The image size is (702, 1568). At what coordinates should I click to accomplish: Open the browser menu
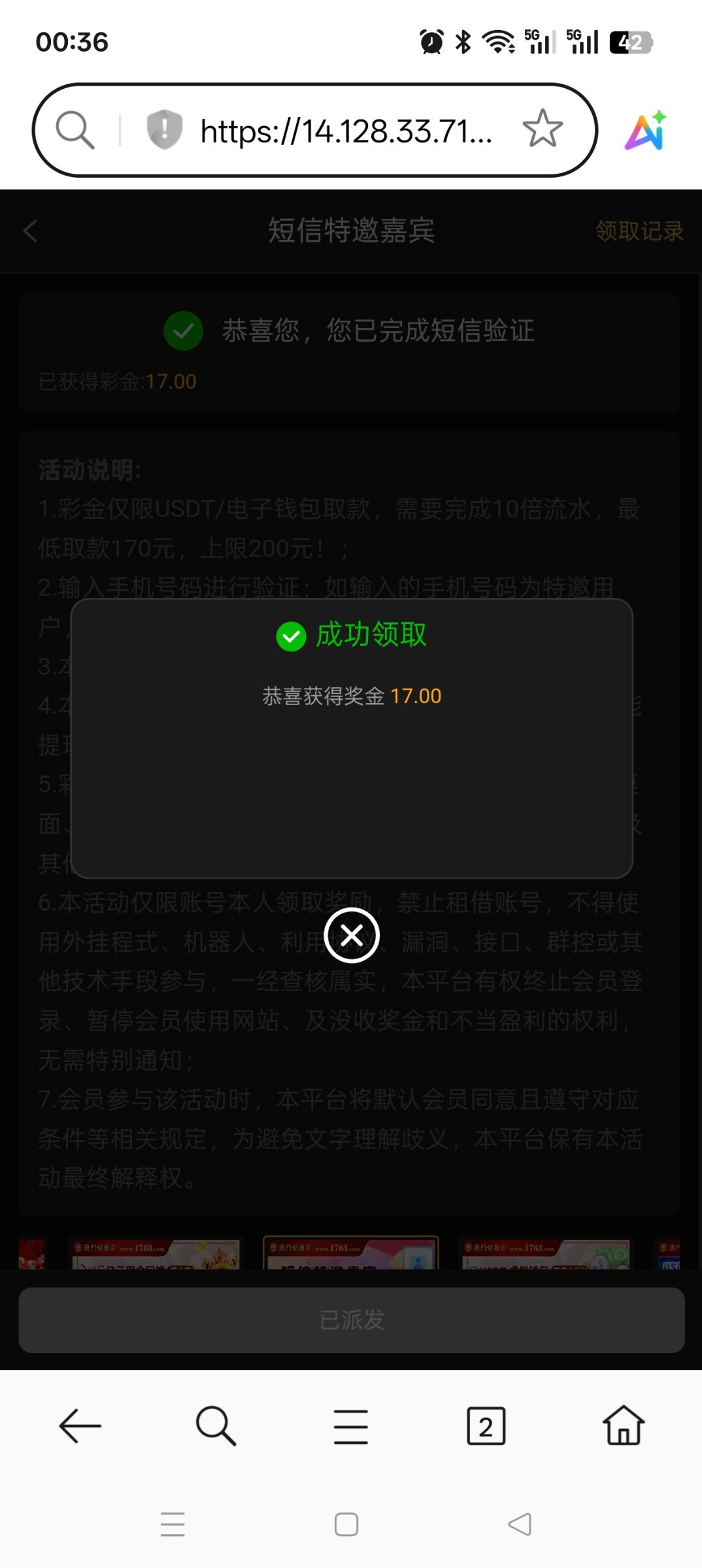point(351,1426)
